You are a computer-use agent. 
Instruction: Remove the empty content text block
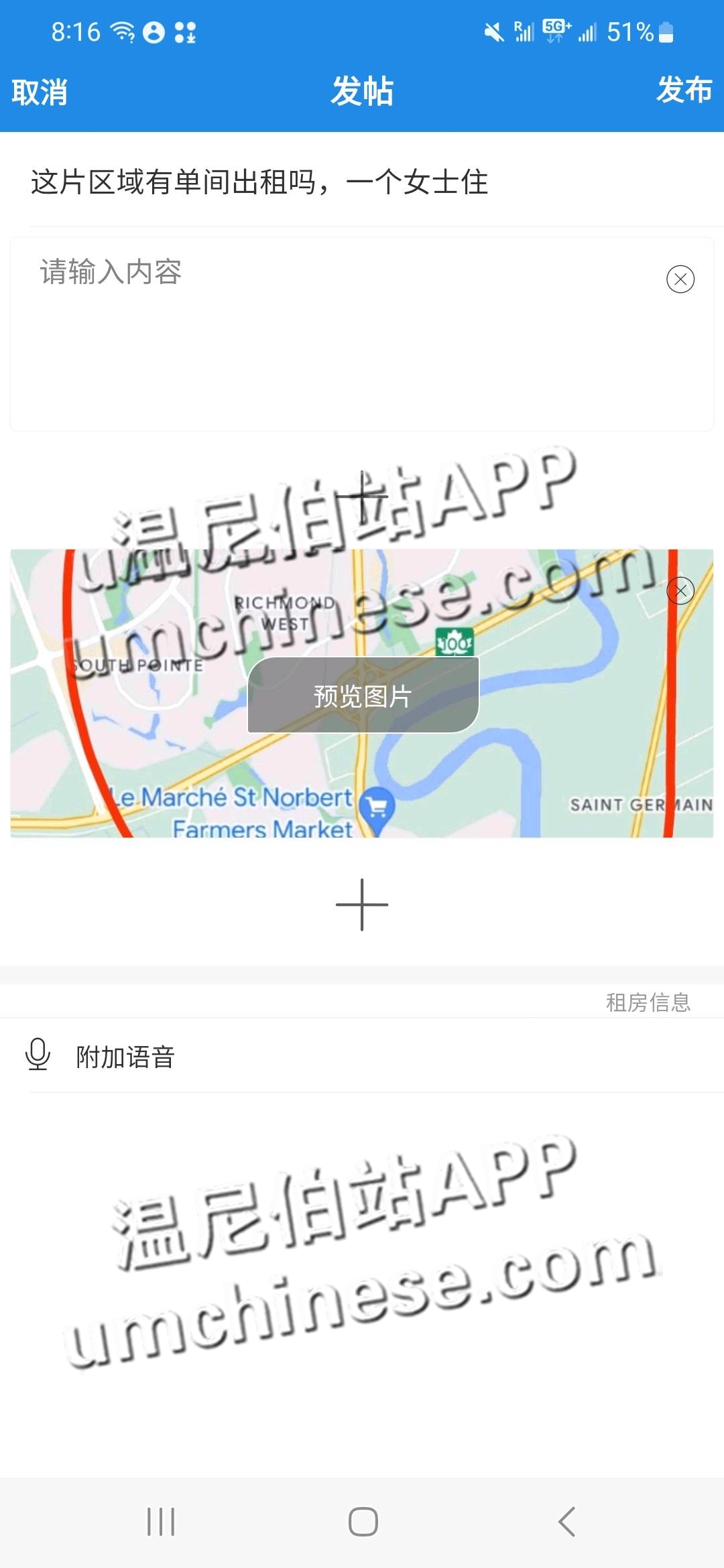(680, 279)
